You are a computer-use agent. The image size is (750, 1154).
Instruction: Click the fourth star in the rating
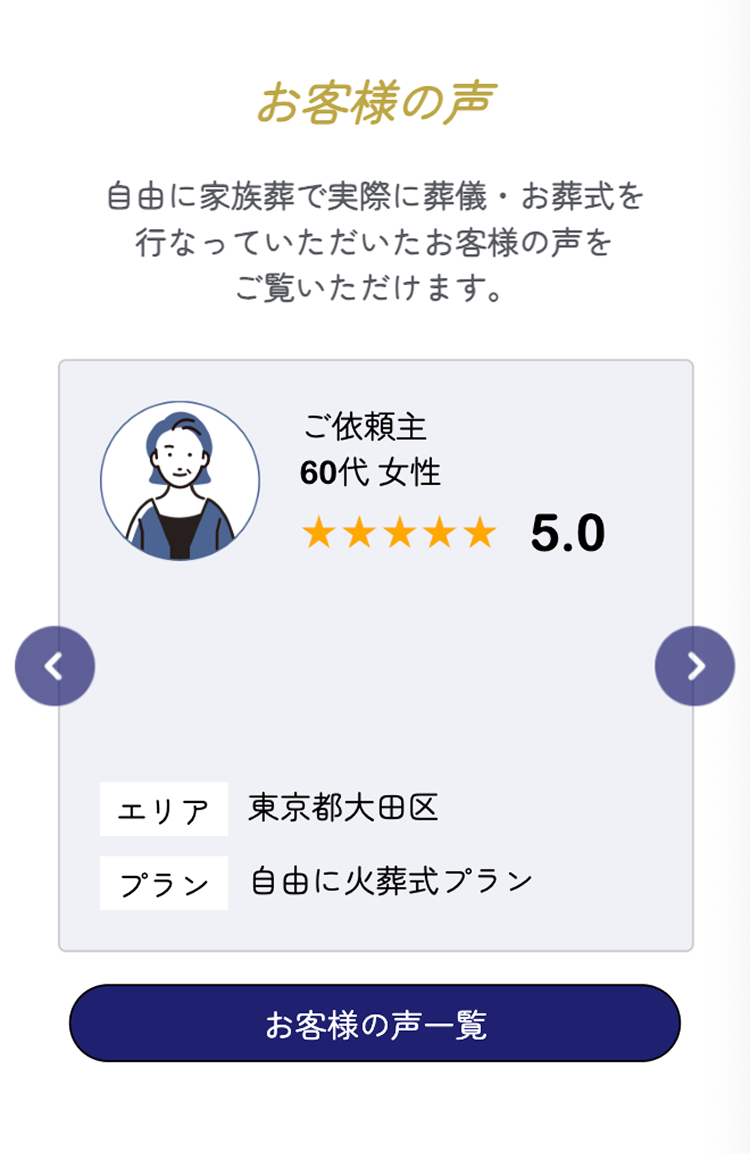[440, 533]
